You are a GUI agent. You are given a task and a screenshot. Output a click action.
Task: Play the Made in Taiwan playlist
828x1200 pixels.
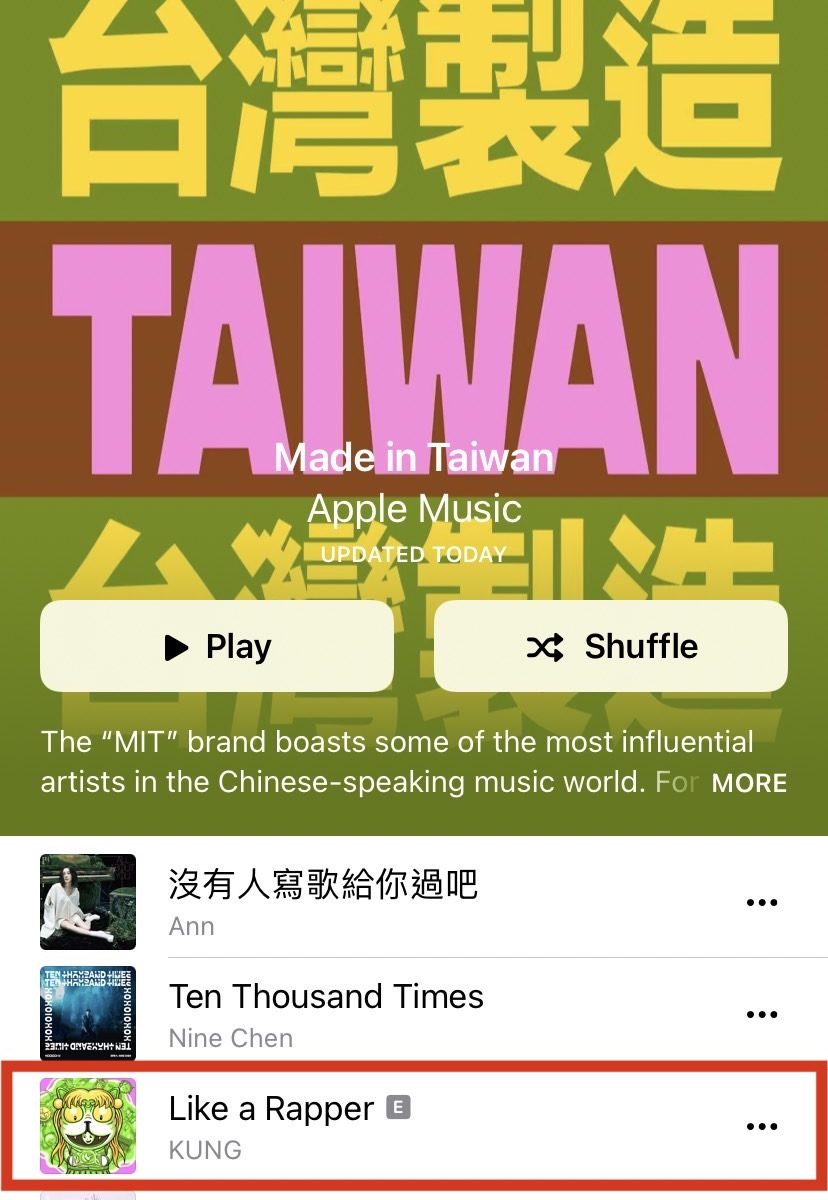click(x=216, y=647)
